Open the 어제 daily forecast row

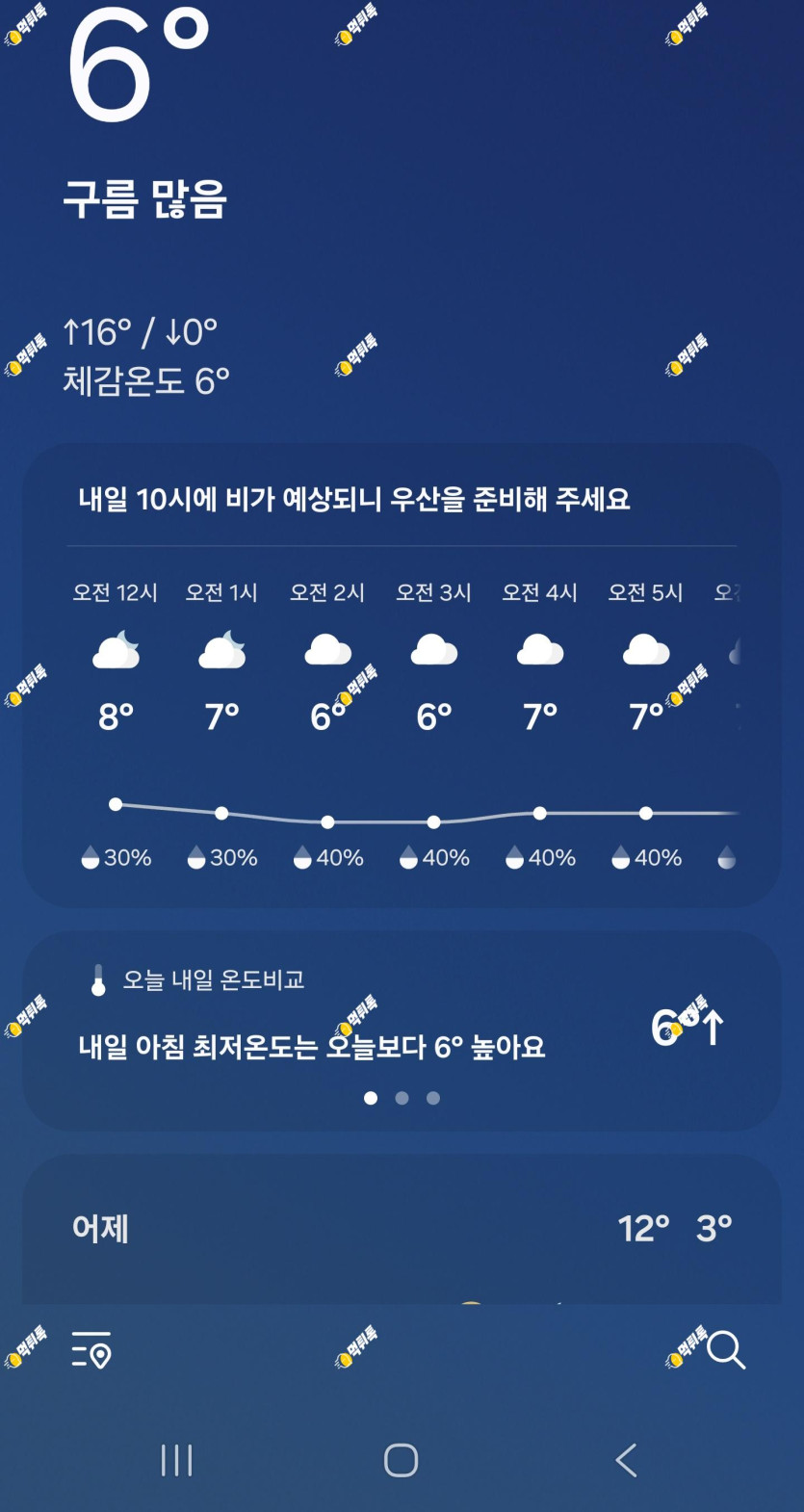coord(402,1229)
